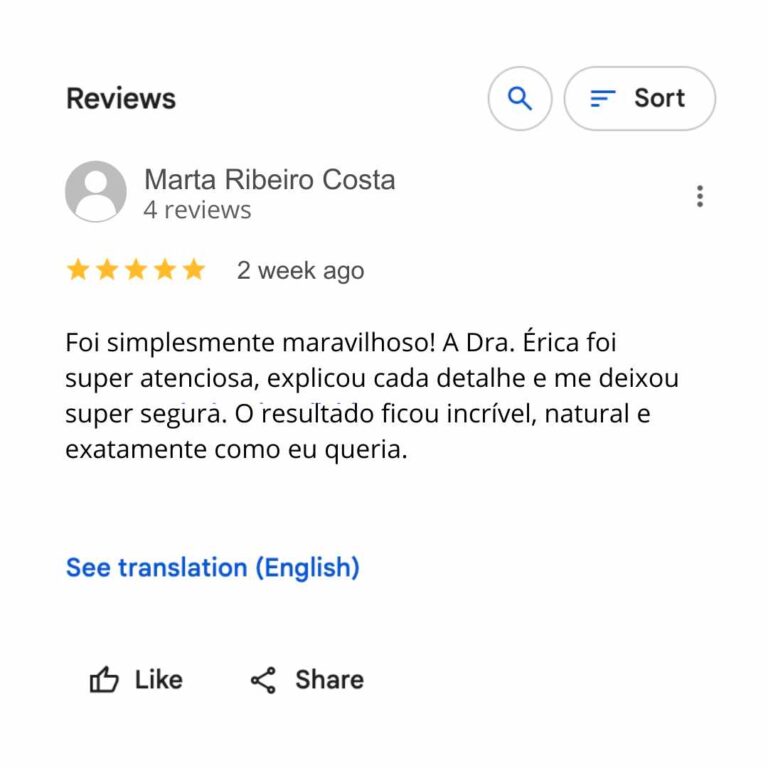Search within the reviews
Viewport: 768px width, 768px height.
519,98
